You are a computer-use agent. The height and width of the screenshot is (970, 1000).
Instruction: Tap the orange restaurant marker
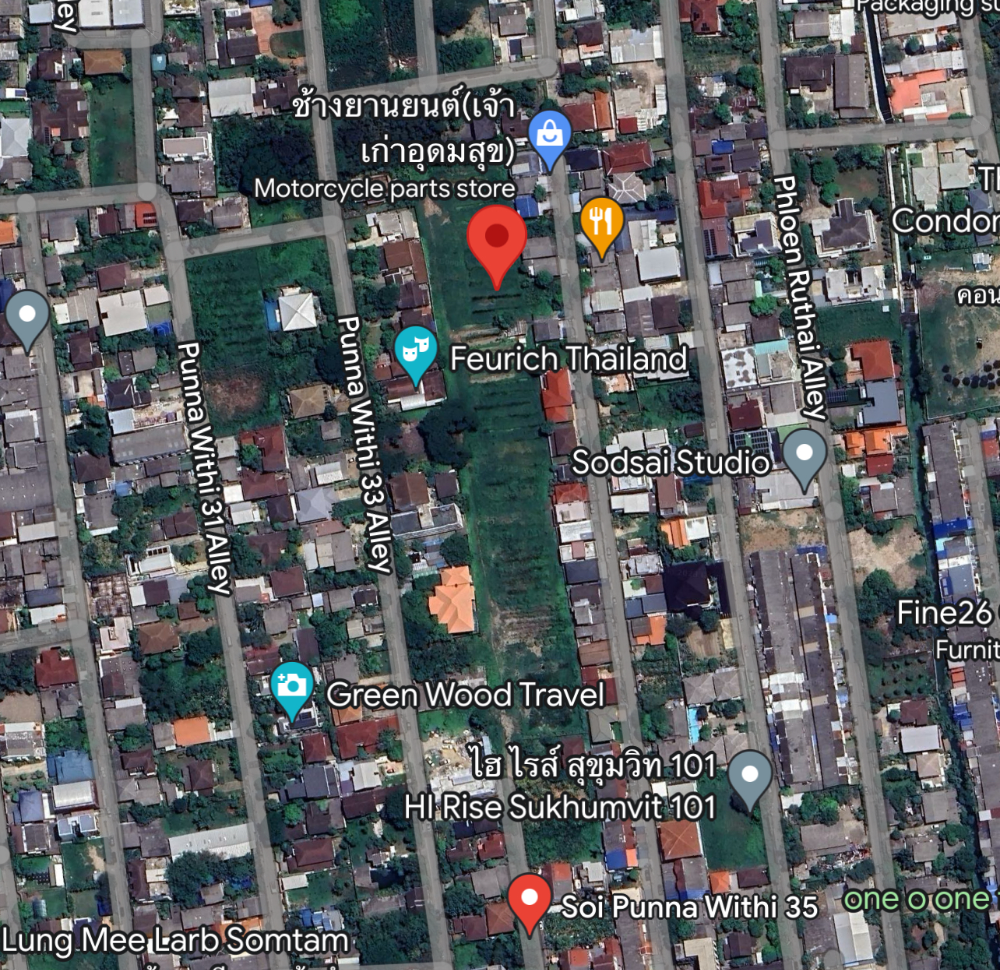point(600,223)
